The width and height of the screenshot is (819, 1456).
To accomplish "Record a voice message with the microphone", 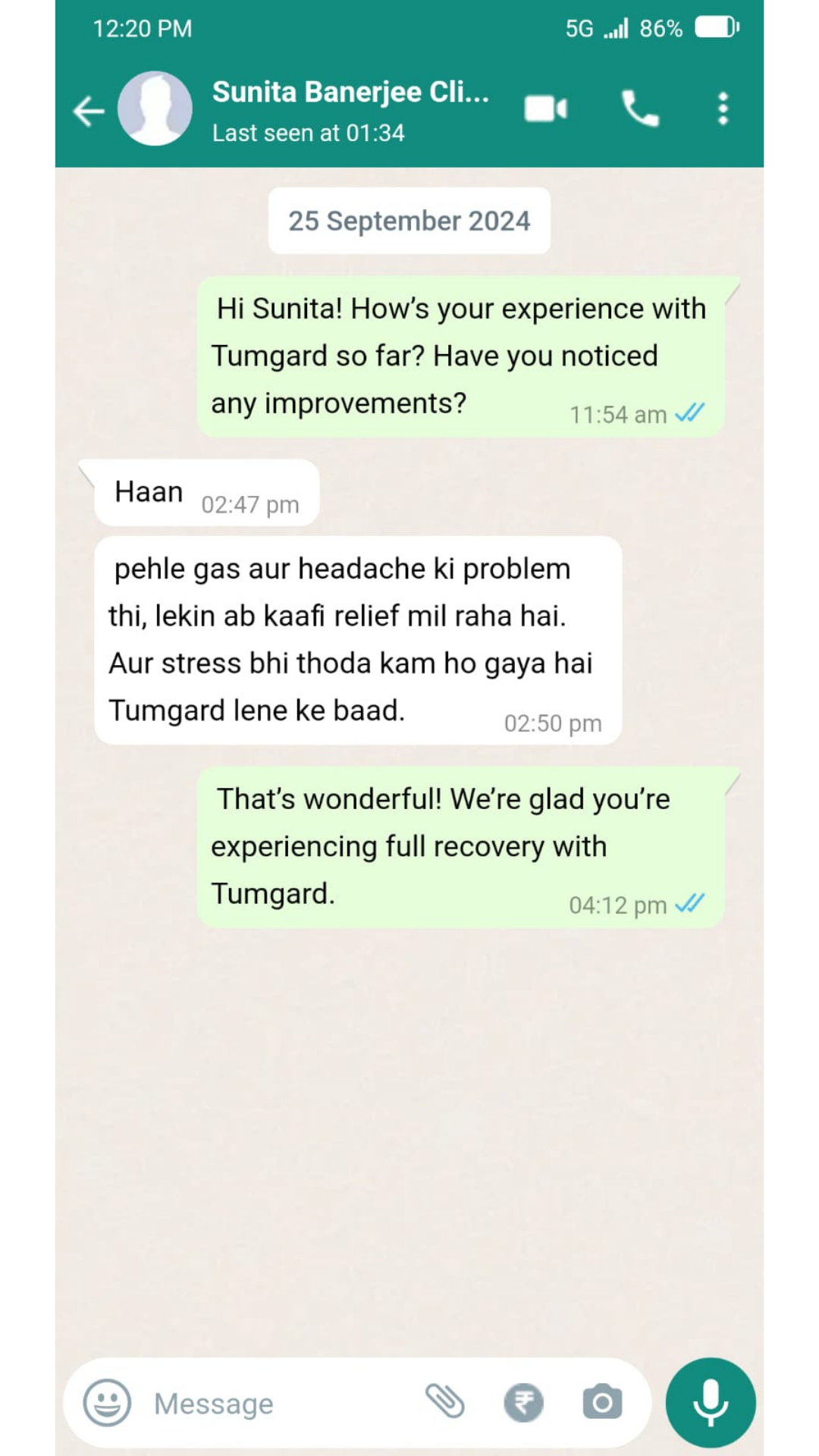I will (711, 1402).
